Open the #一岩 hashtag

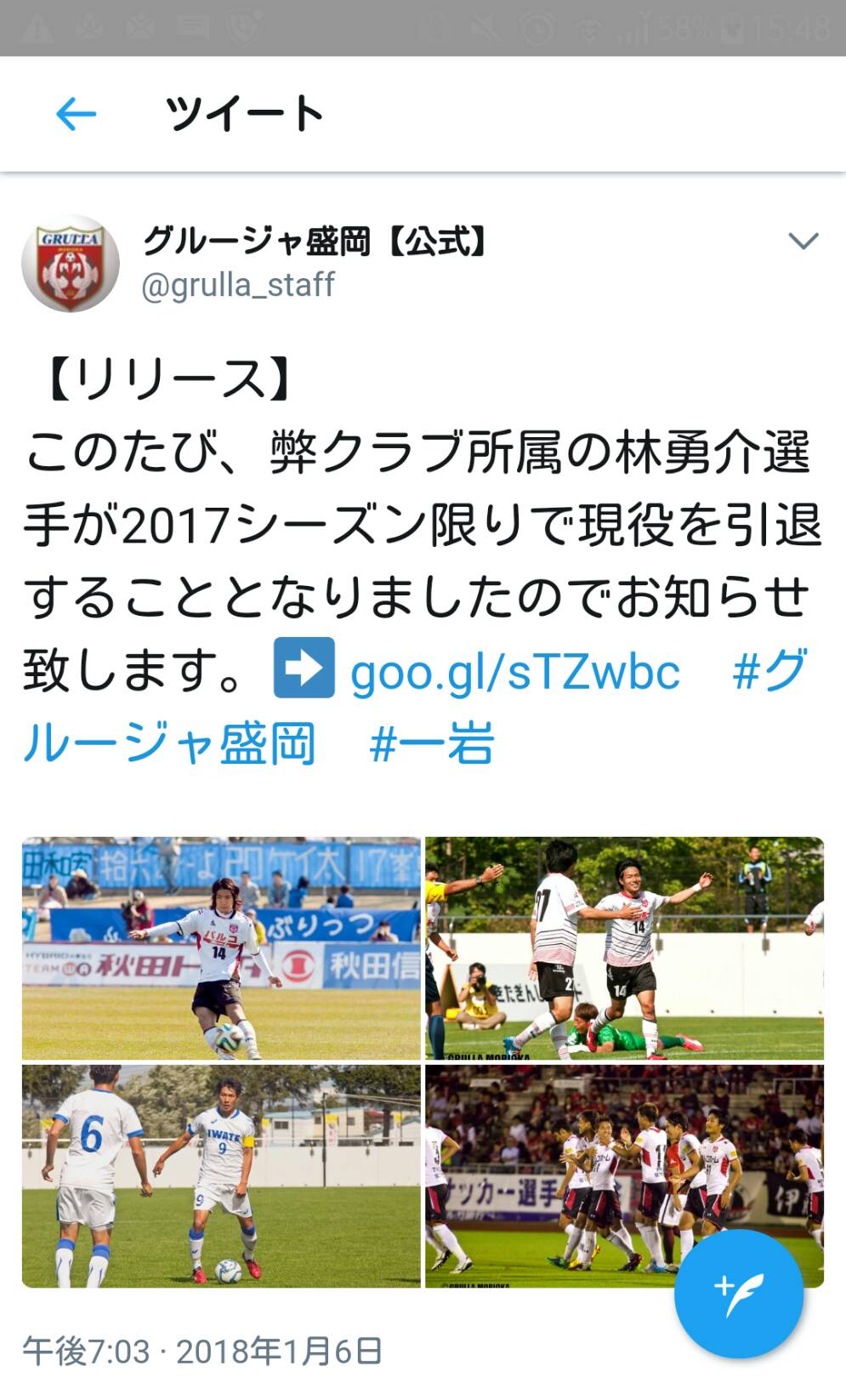(432, 743)
